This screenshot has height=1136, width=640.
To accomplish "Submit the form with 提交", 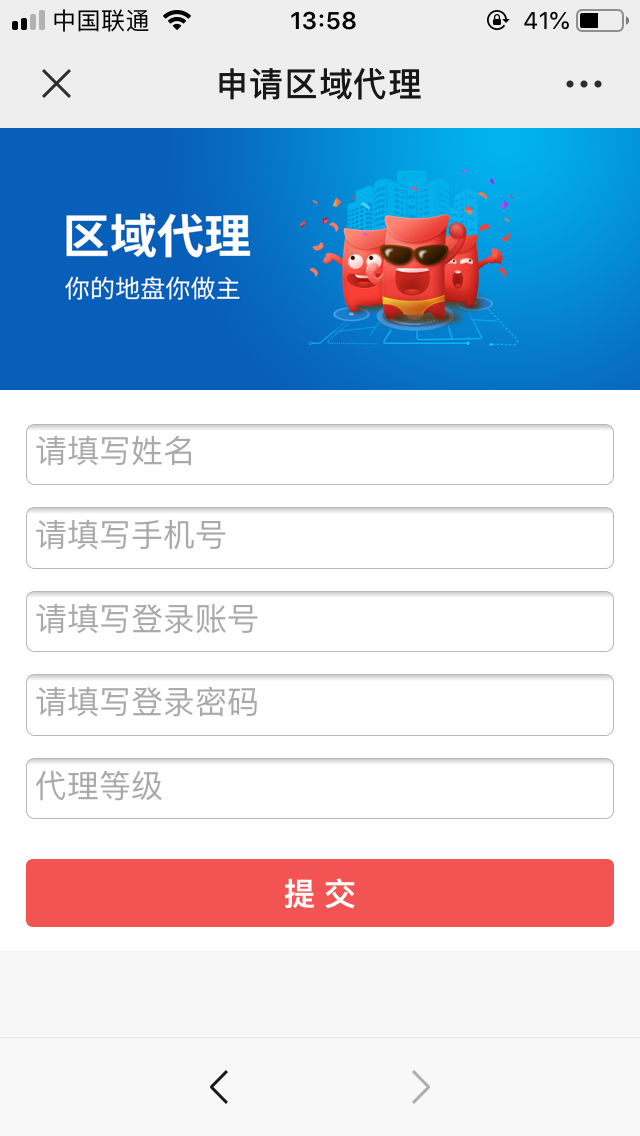I will tap(319, 893).
